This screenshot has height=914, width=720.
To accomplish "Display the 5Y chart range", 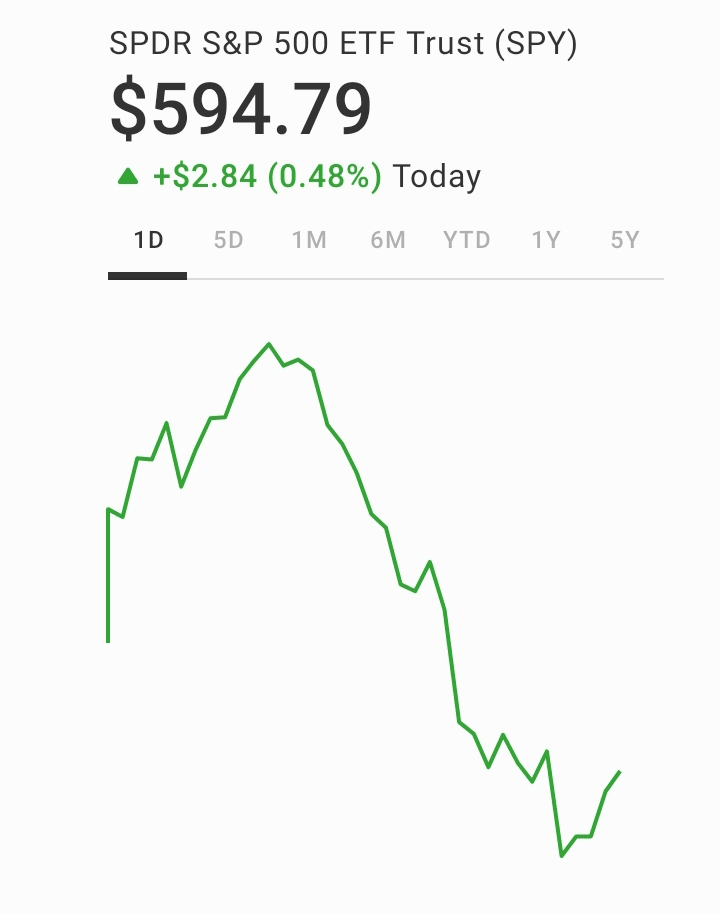I will point(624,241).
